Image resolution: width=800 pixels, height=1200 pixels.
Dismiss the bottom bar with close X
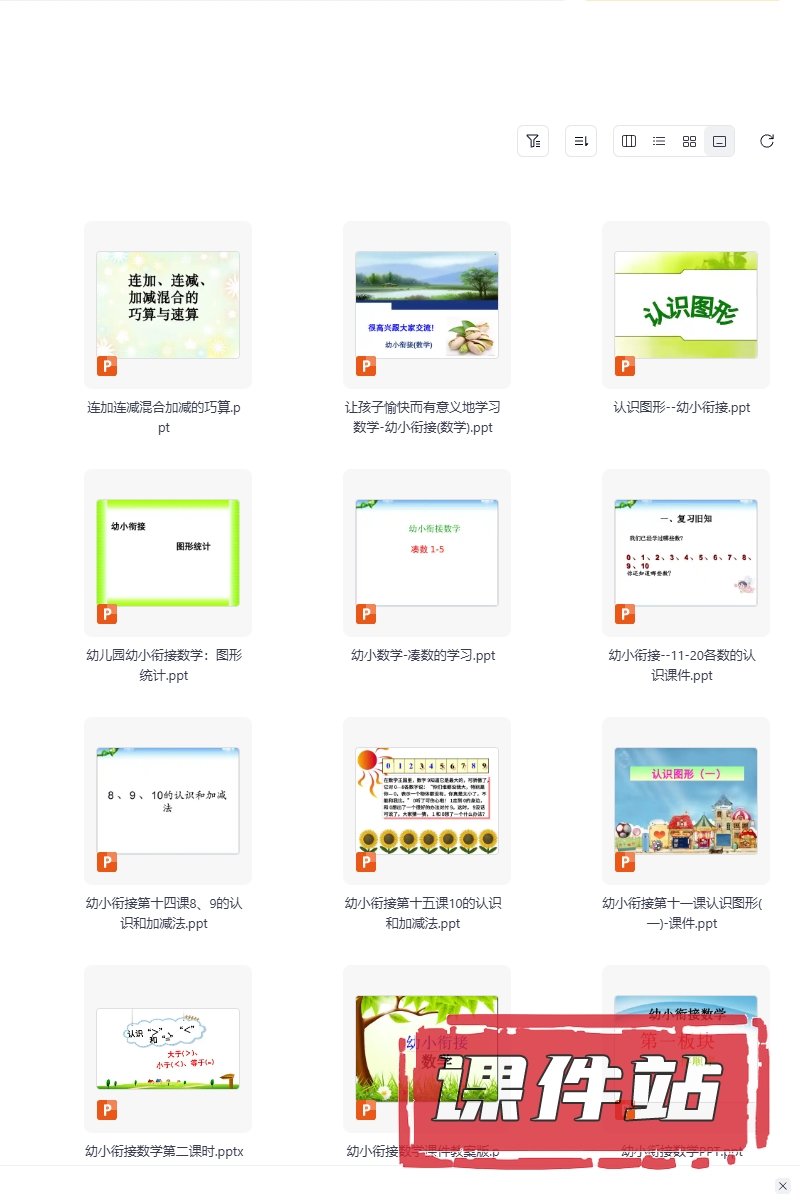(x=783, y=1185)
